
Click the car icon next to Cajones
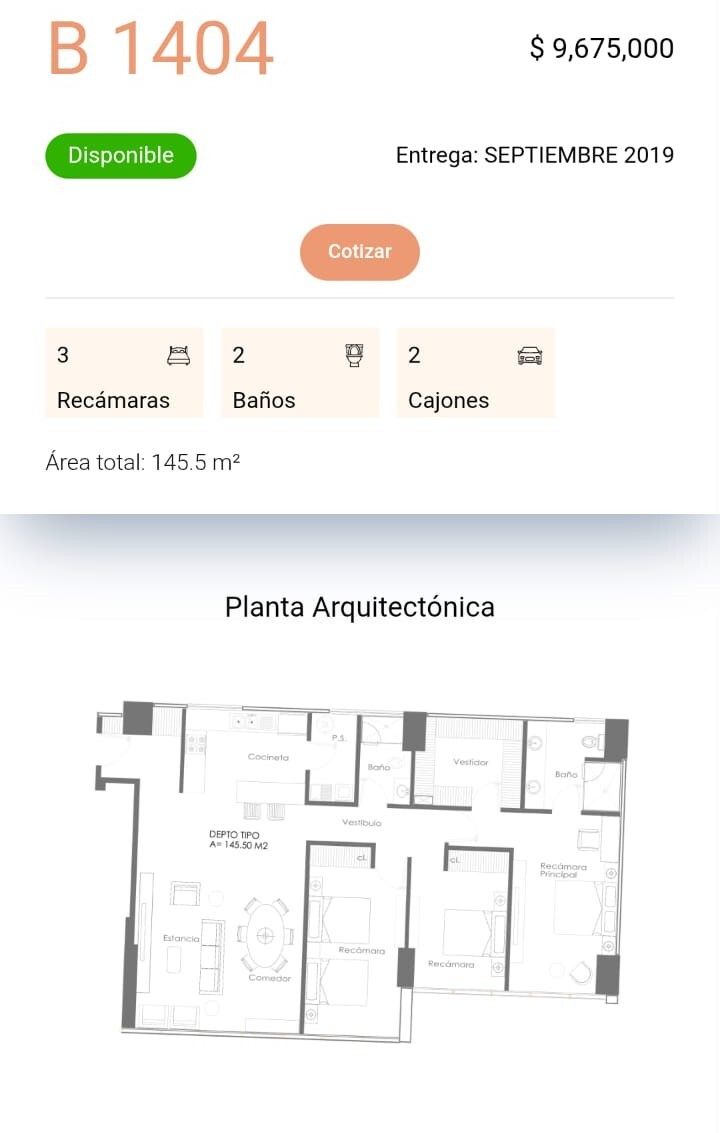click(x=530, y=355)
